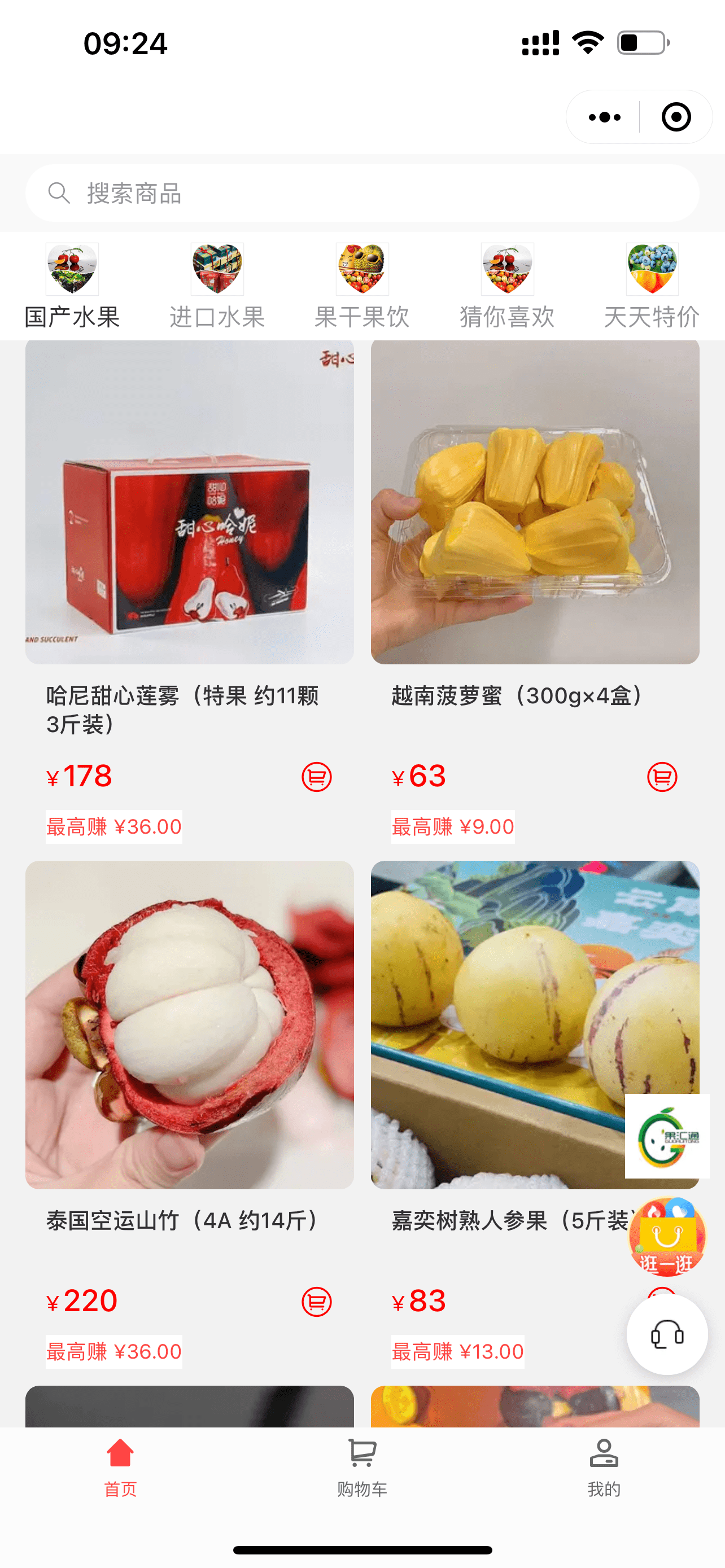The image size is (725, 1568).
Task: Open the 泰国空运山竹 product card
Action: coord(189,1024)
